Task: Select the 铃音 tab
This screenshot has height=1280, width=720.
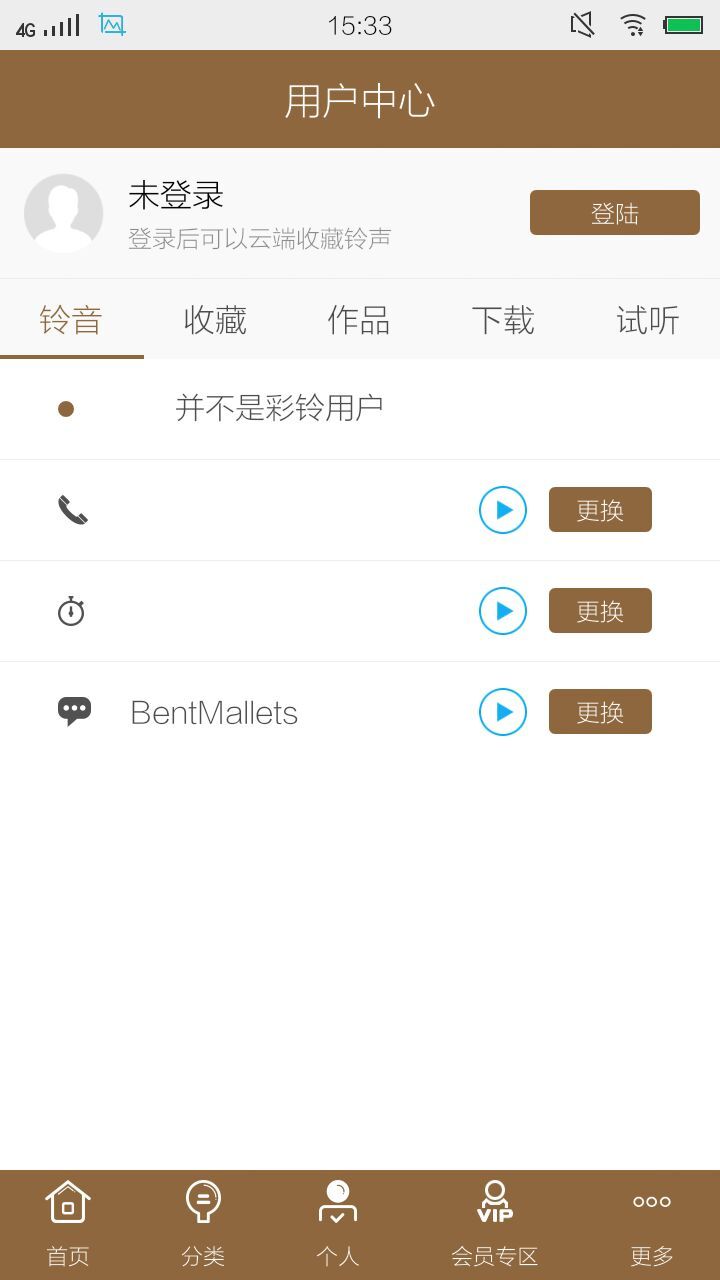Action: [x=71, y=320]
